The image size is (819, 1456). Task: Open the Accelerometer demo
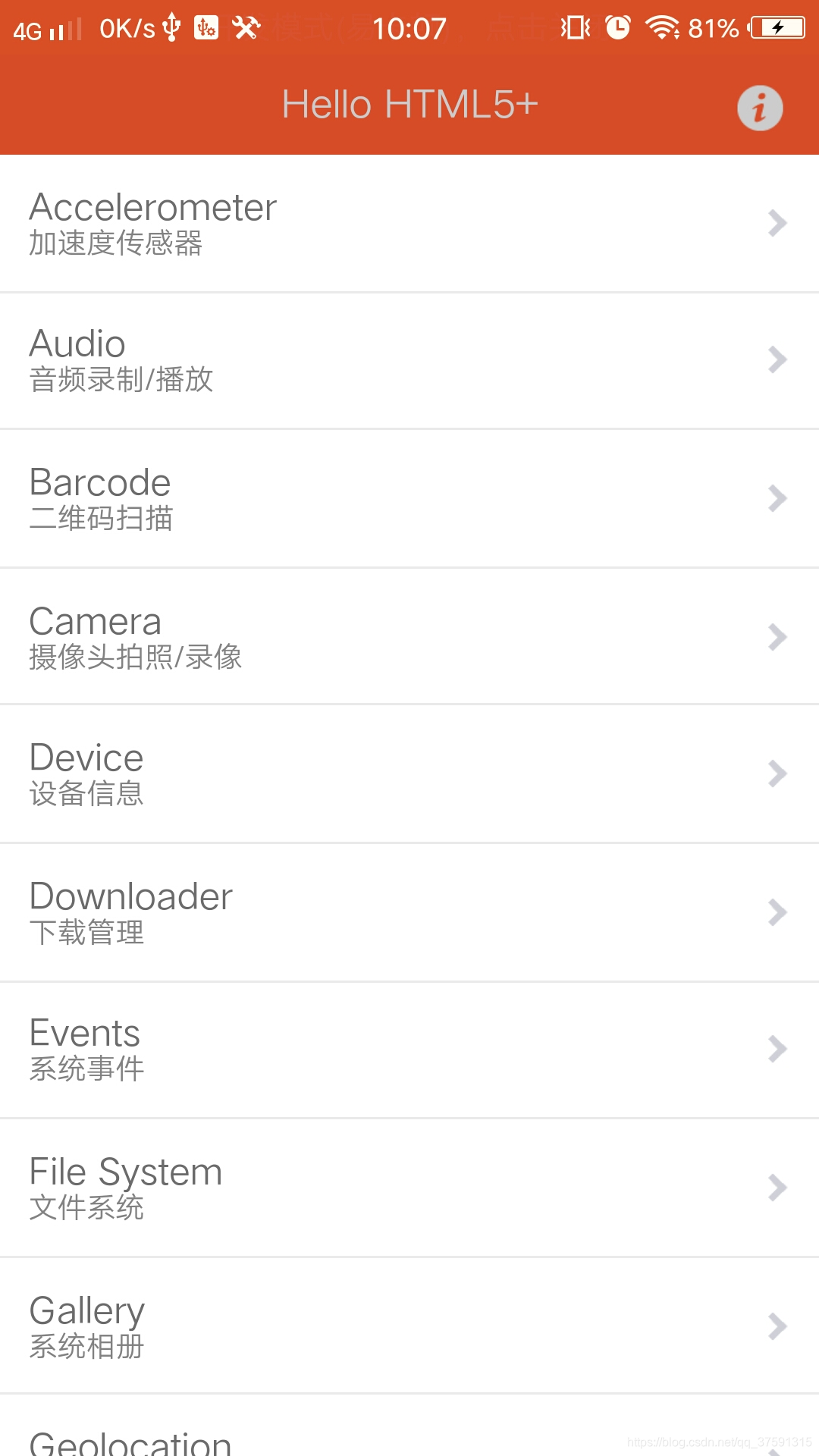coord(409,224)
